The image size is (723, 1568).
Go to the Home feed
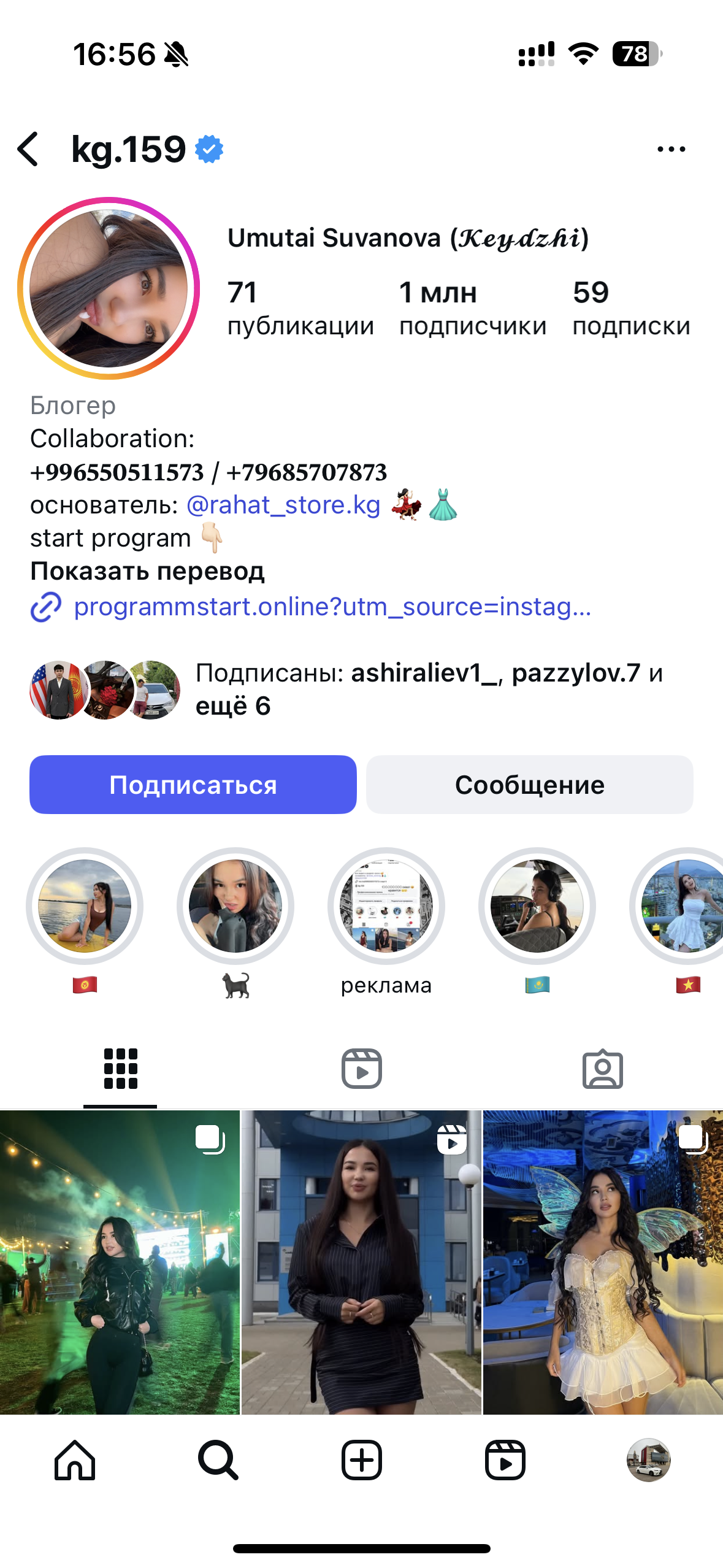pos(75,1460)
